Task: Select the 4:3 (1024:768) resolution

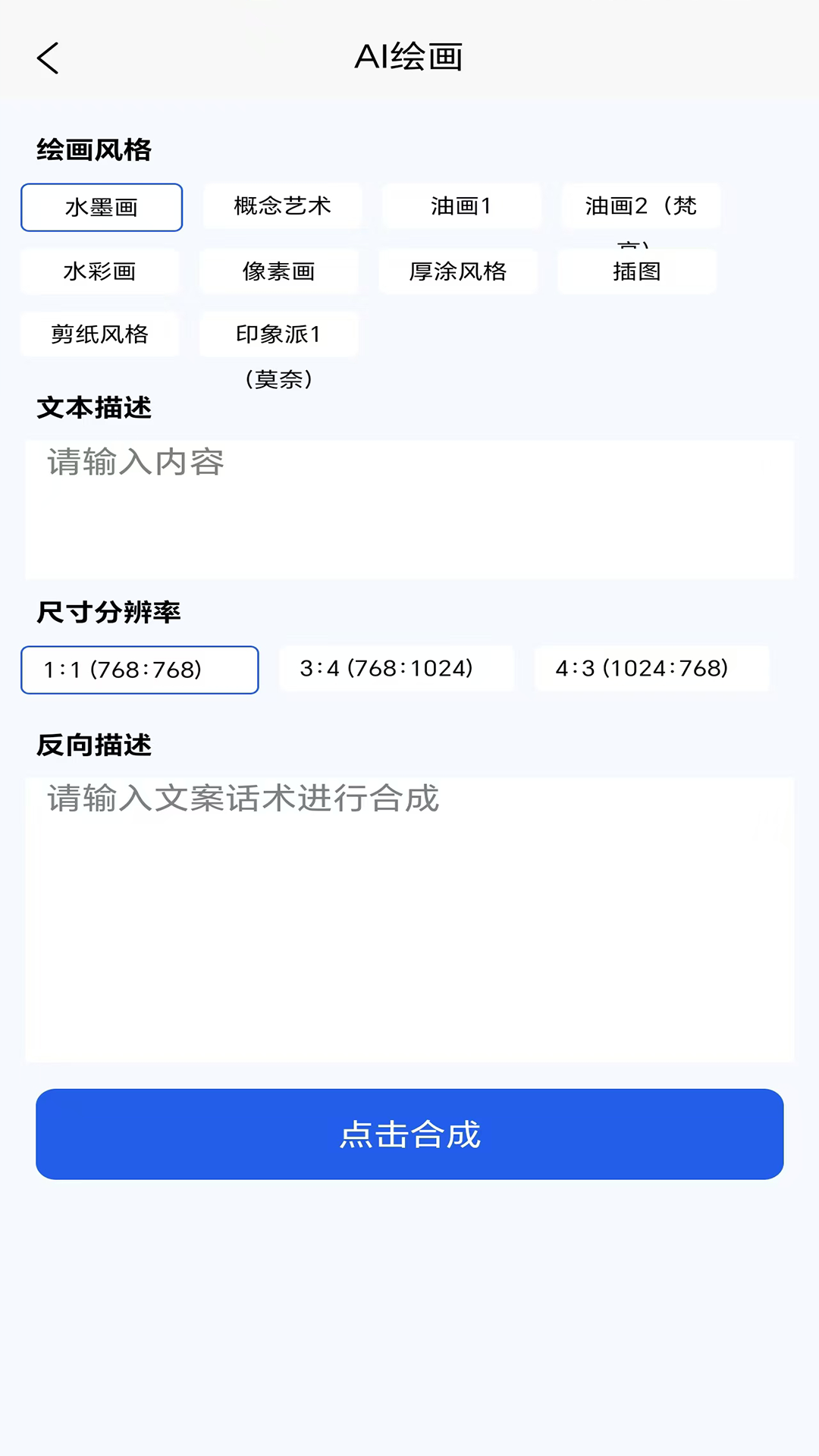Action: [x=651, y=668]
